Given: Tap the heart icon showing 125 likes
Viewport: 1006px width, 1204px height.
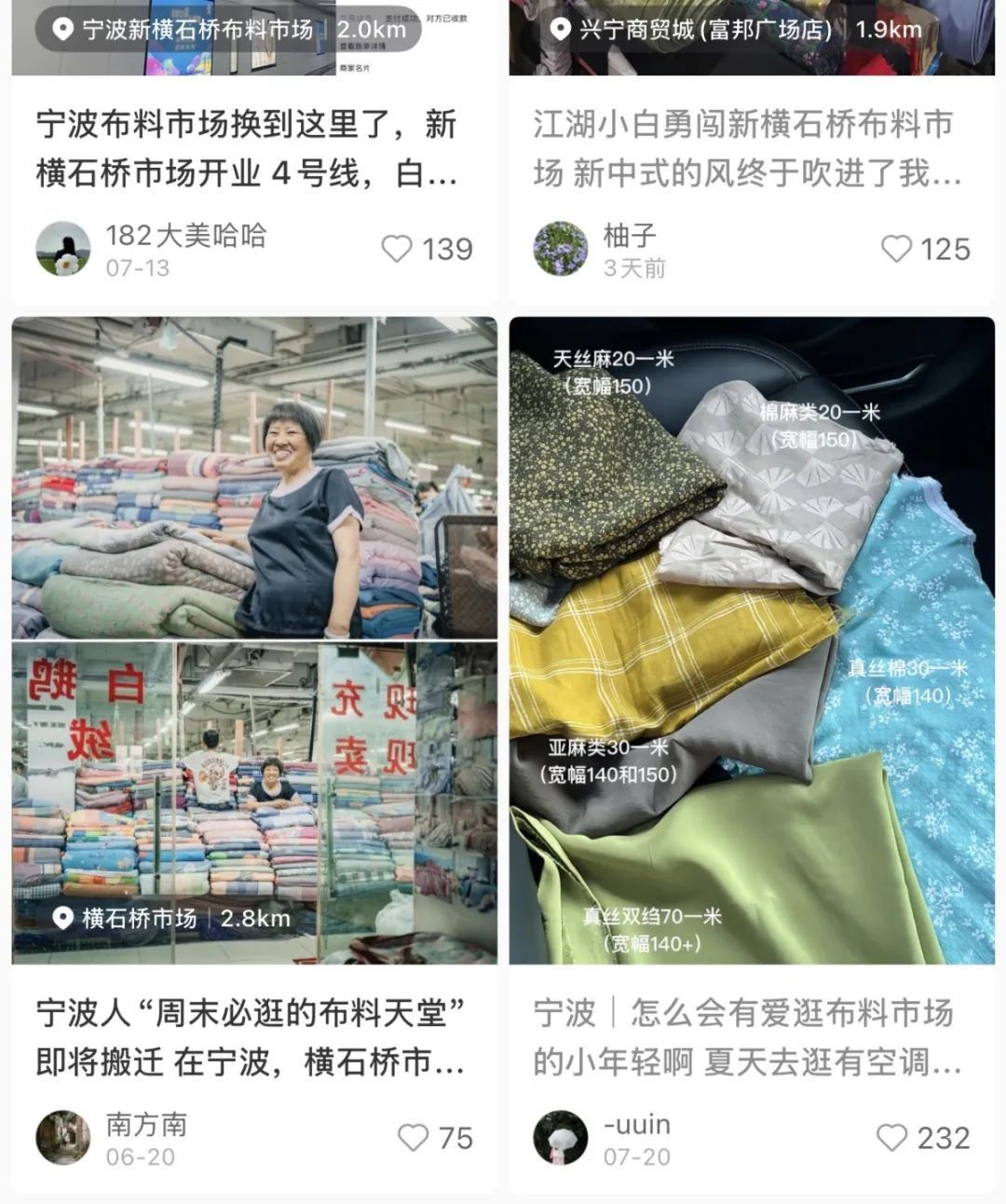Looking at the screenshot, I should pos(897,249).
